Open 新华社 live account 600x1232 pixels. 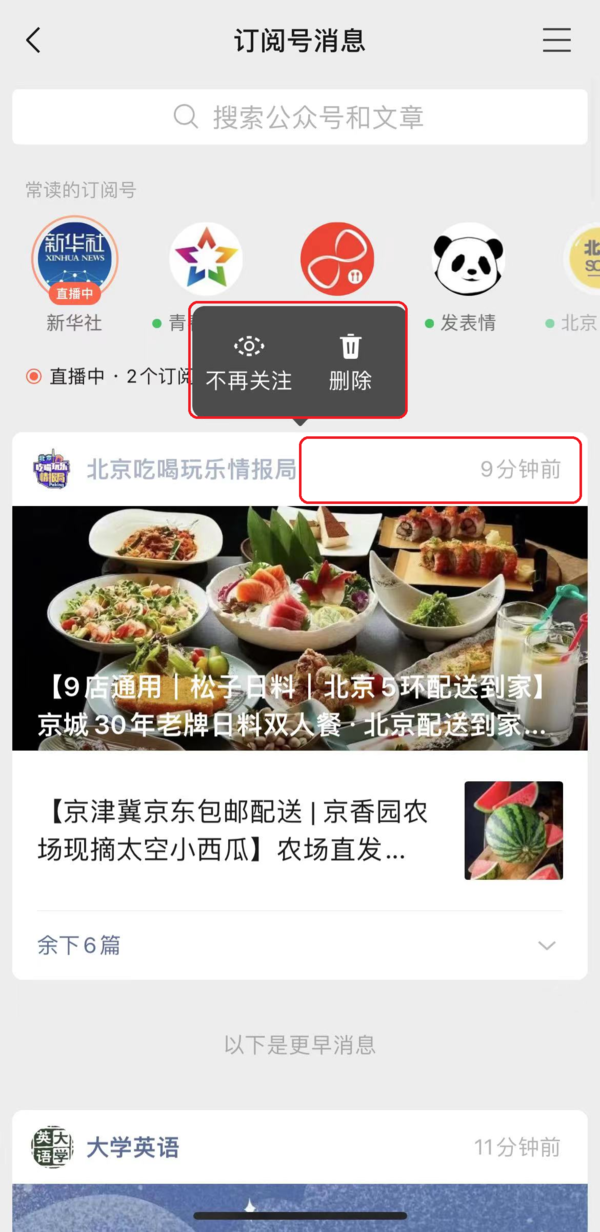click(x=74, y=260)
